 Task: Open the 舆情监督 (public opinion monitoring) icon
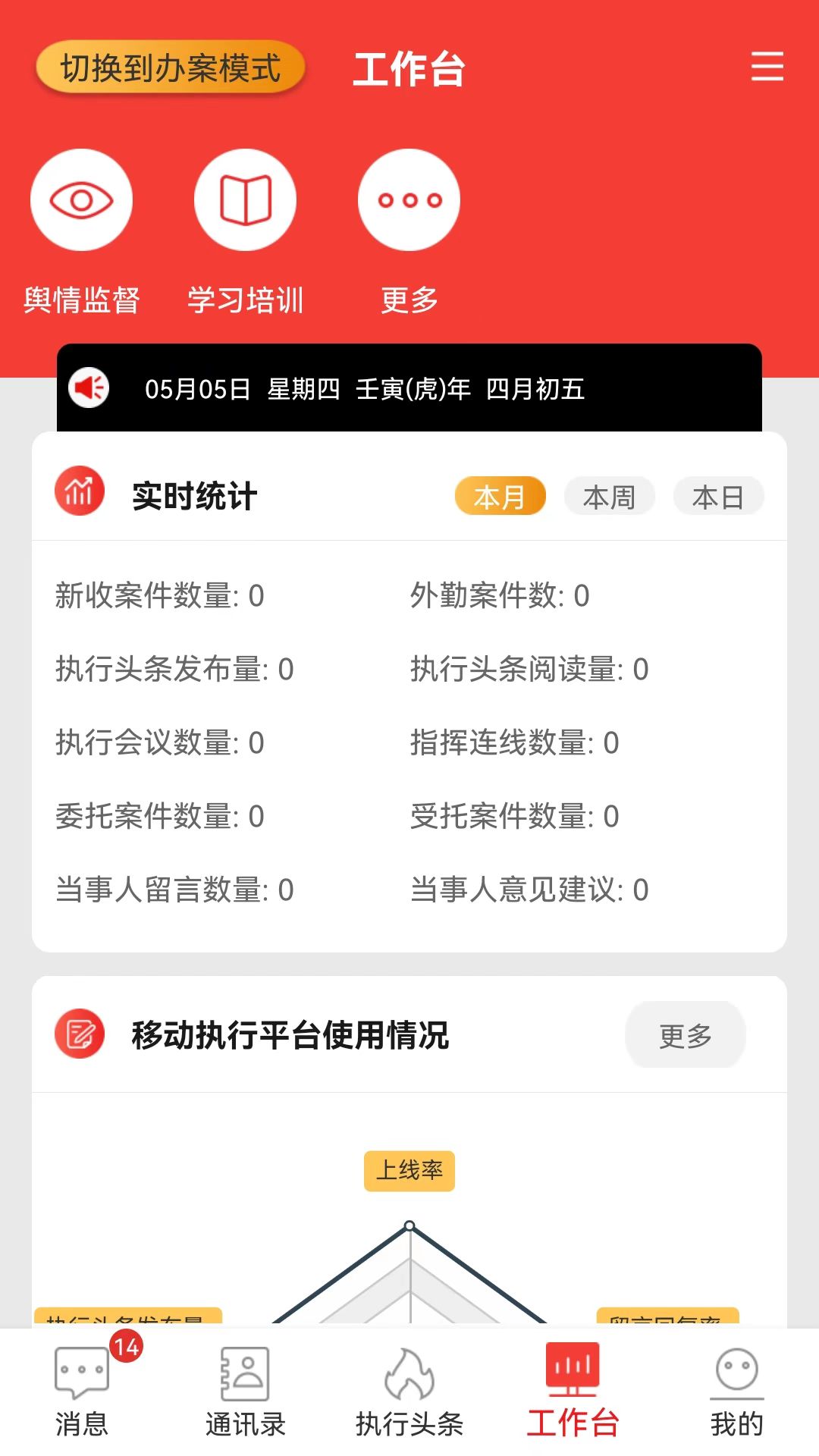(x=81, y=199)
